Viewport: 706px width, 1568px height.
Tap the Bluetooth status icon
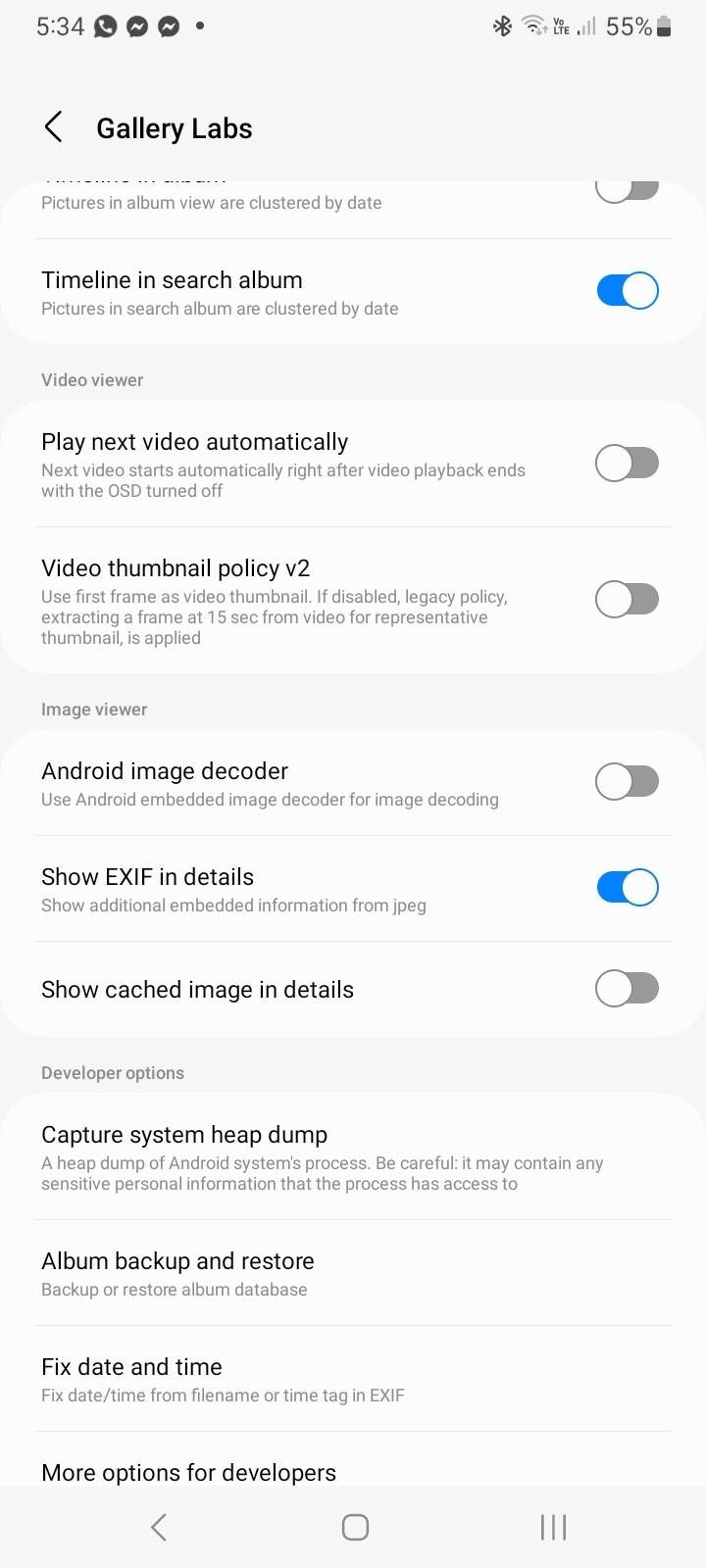(502, 26)
